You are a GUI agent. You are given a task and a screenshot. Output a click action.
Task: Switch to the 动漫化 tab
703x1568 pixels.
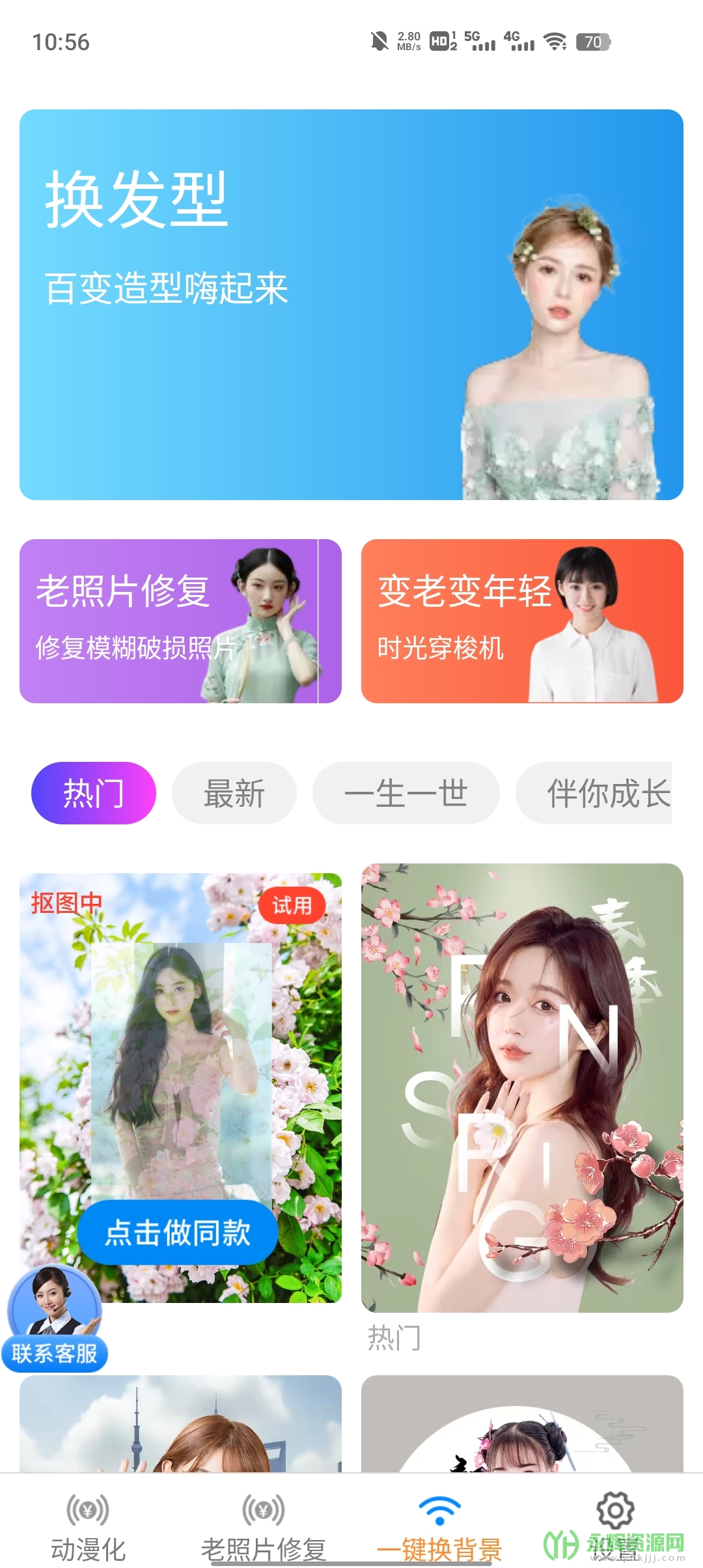[x=88, y=1525]
